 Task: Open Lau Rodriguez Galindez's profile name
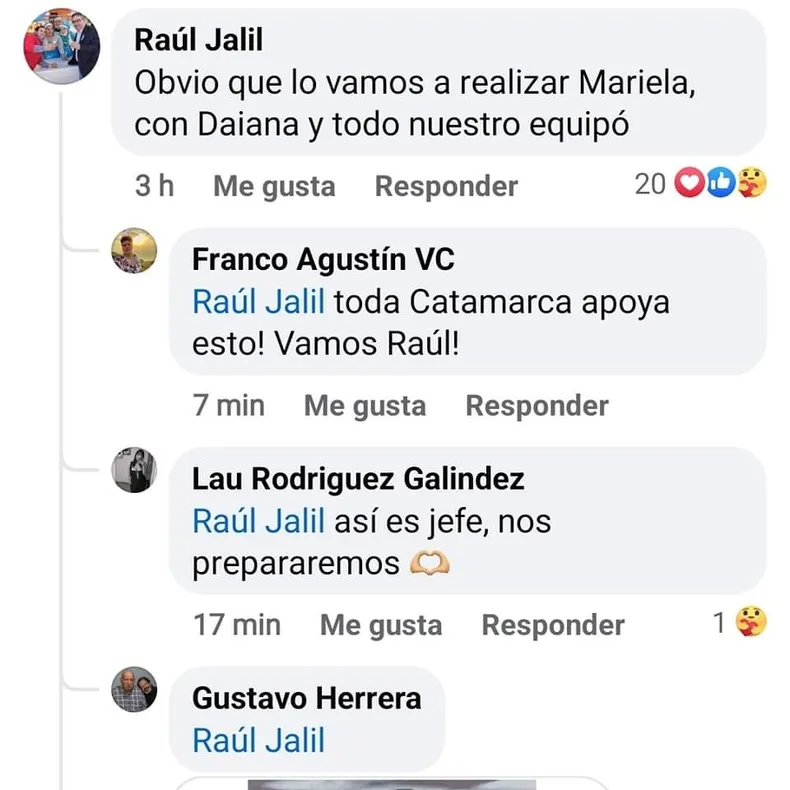coord(357,479)
